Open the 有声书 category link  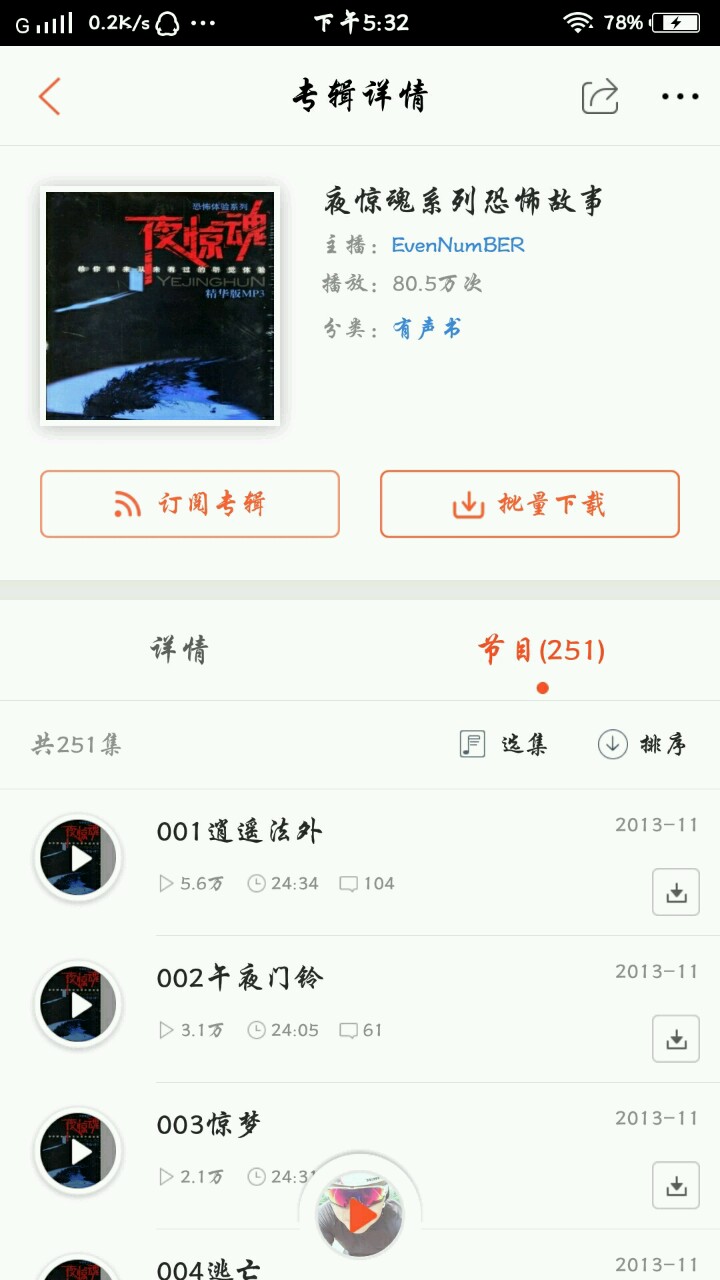click(x=427, y=329)
